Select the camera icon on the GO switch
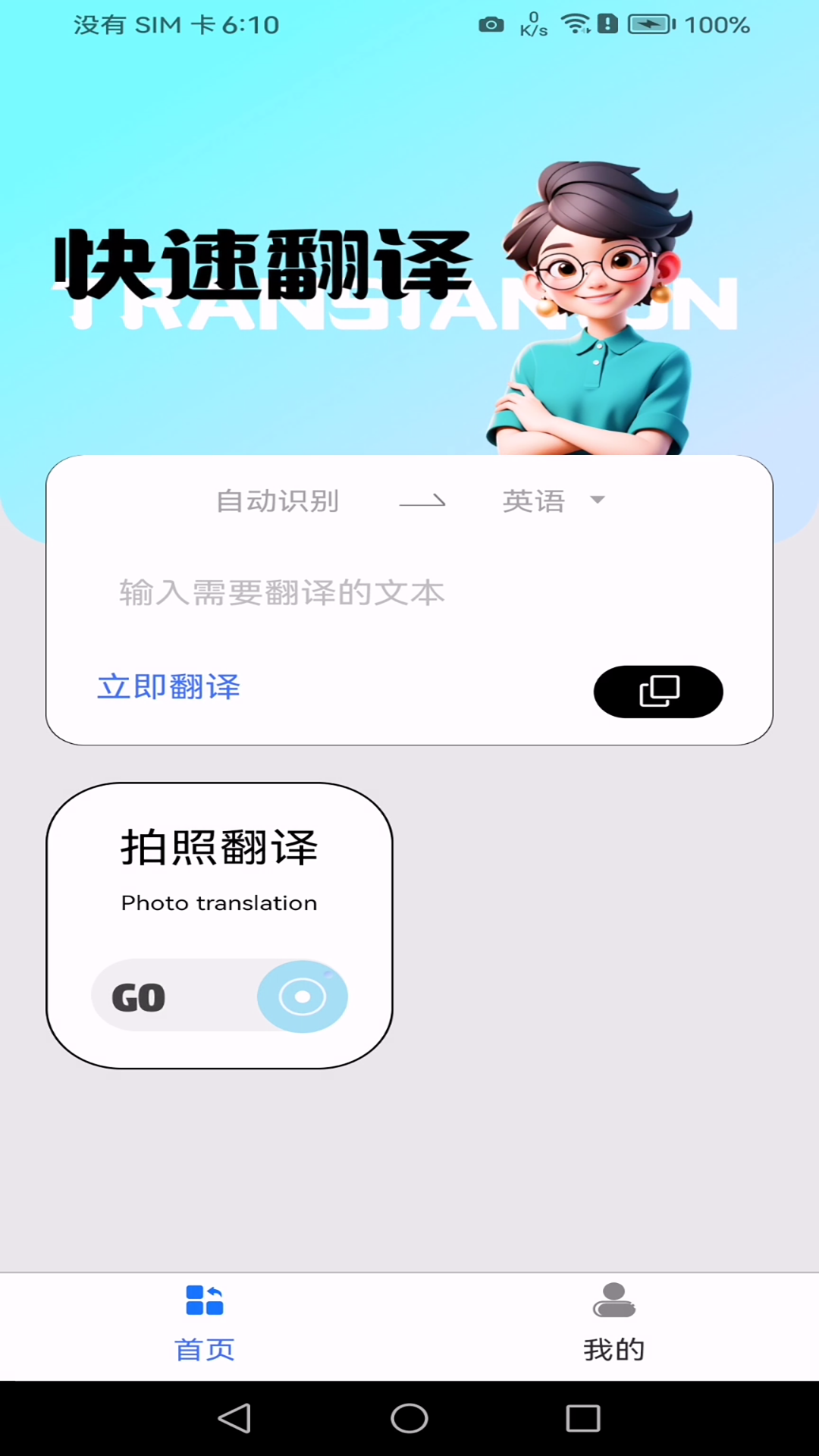This screenshot has height=1456, width=819. click(x=302, y=996)
